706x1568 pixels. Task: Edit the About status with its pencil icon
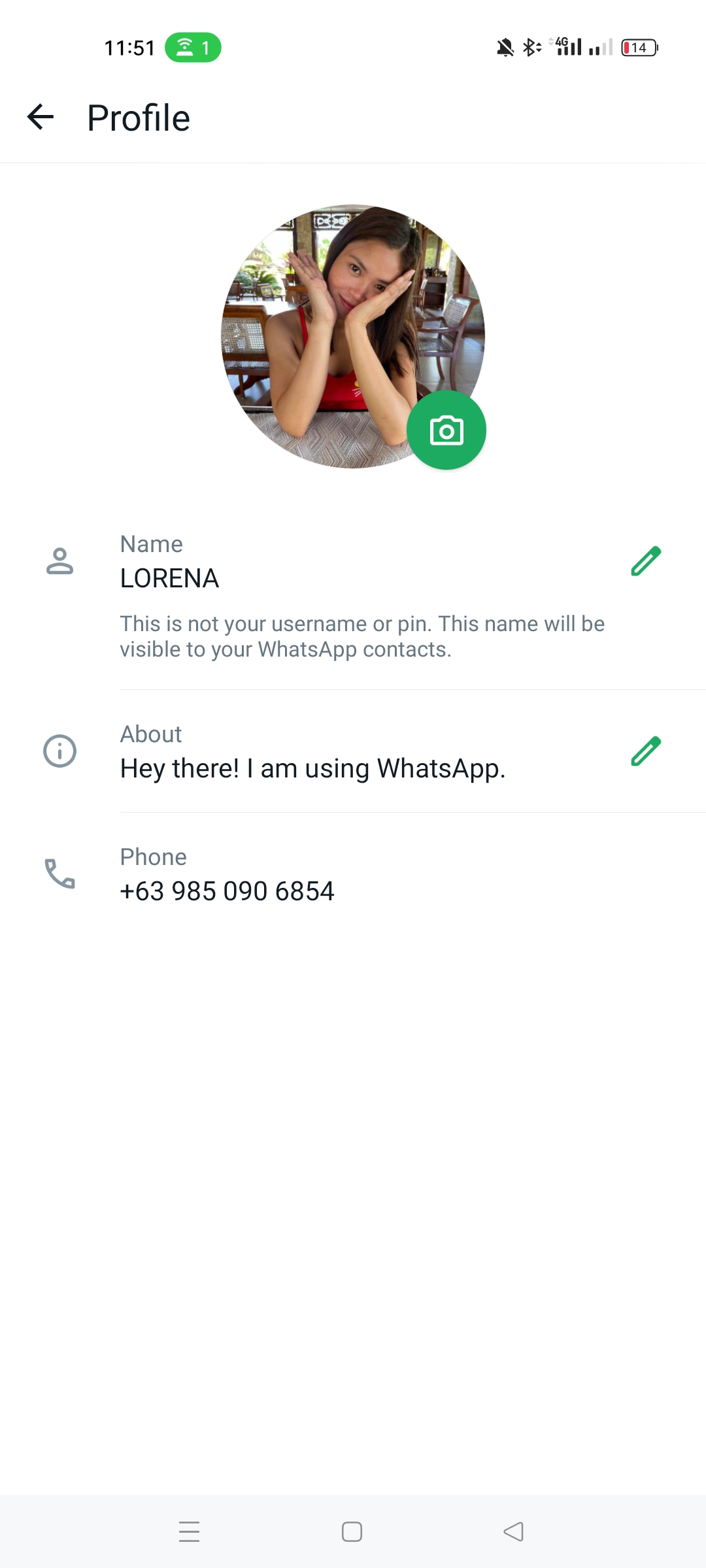646,751
